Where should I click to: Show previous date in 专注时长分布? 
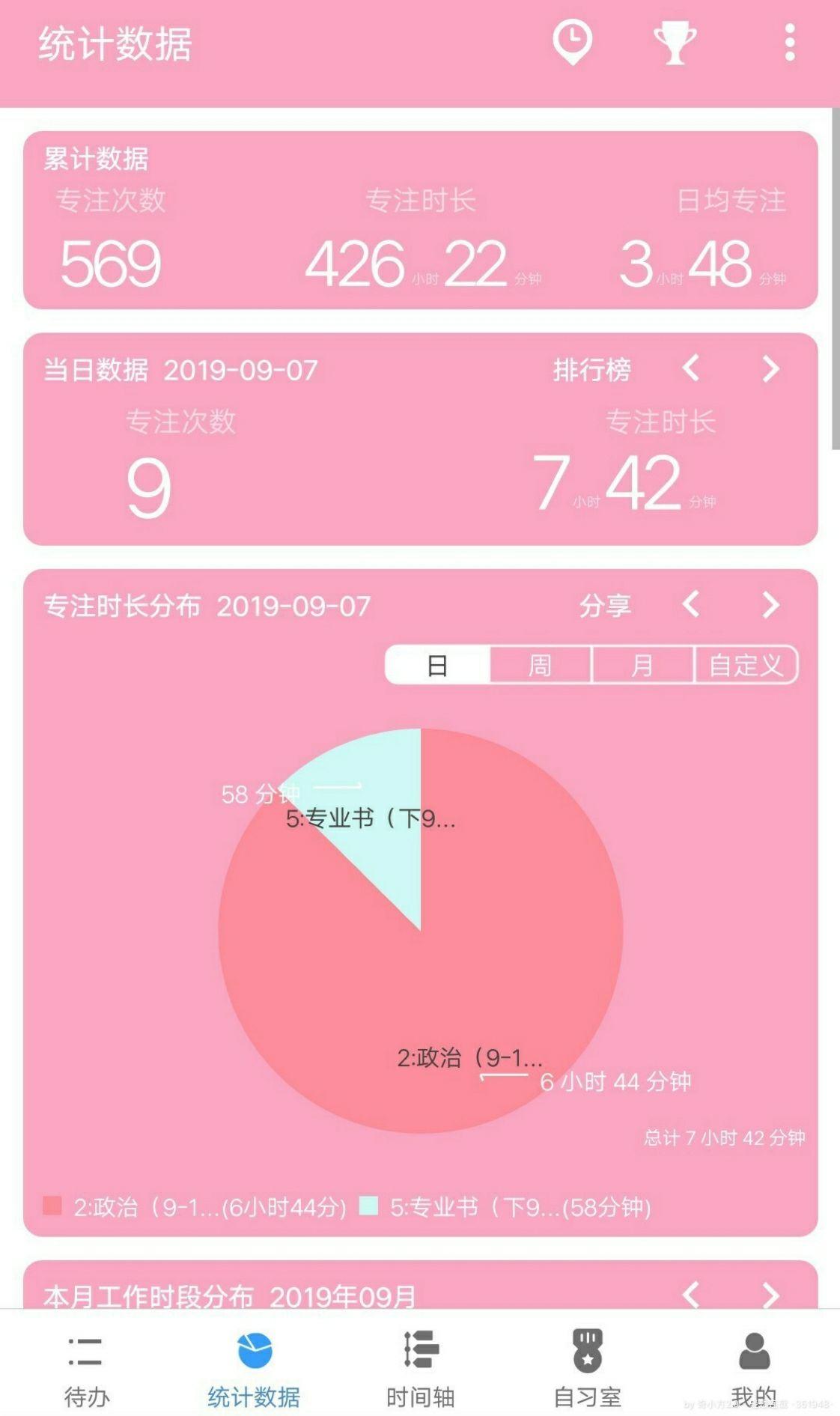tap(691, 604)
